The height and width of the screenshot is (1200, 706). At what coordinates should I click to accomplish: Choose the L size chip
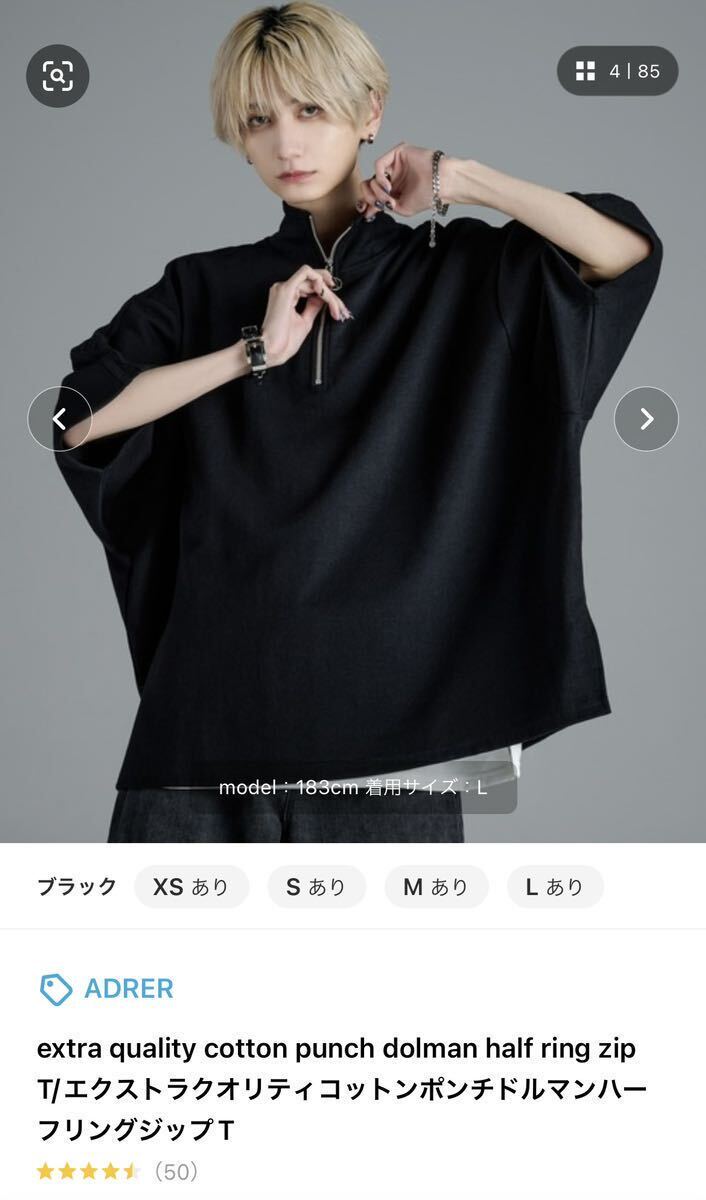pos(554,887)
